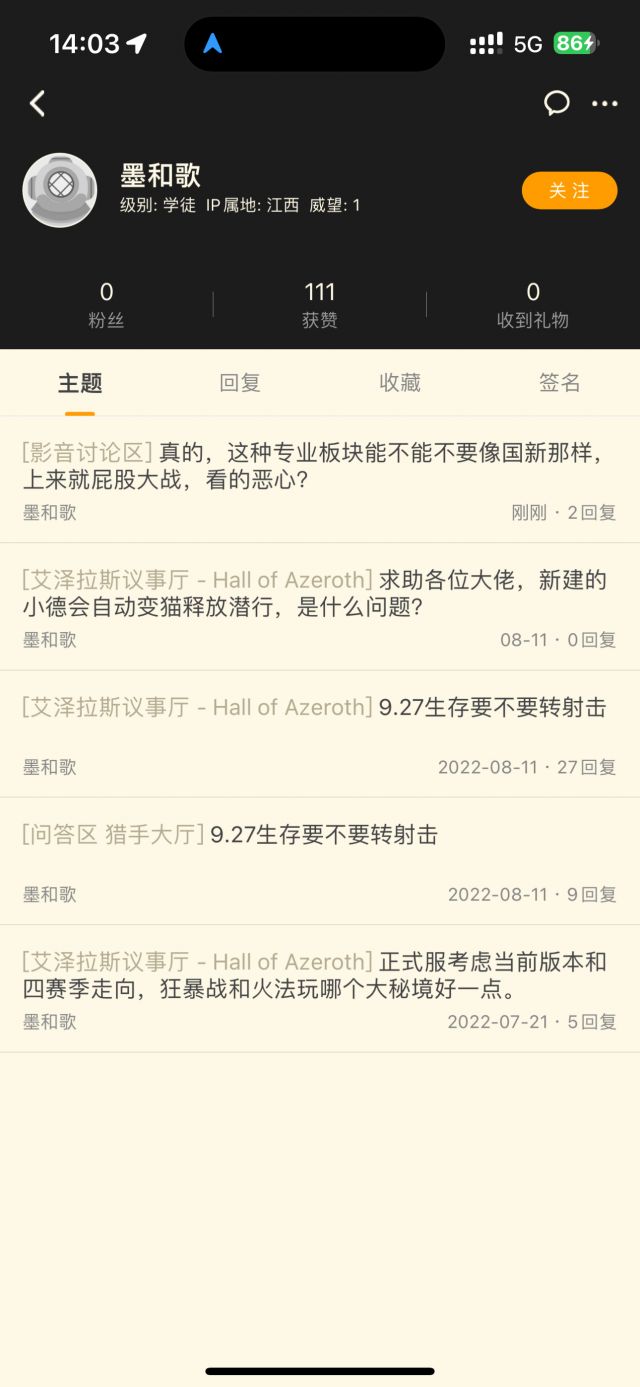Select the 主题 tab
The image size is (640, 1387).
[80, 383]
